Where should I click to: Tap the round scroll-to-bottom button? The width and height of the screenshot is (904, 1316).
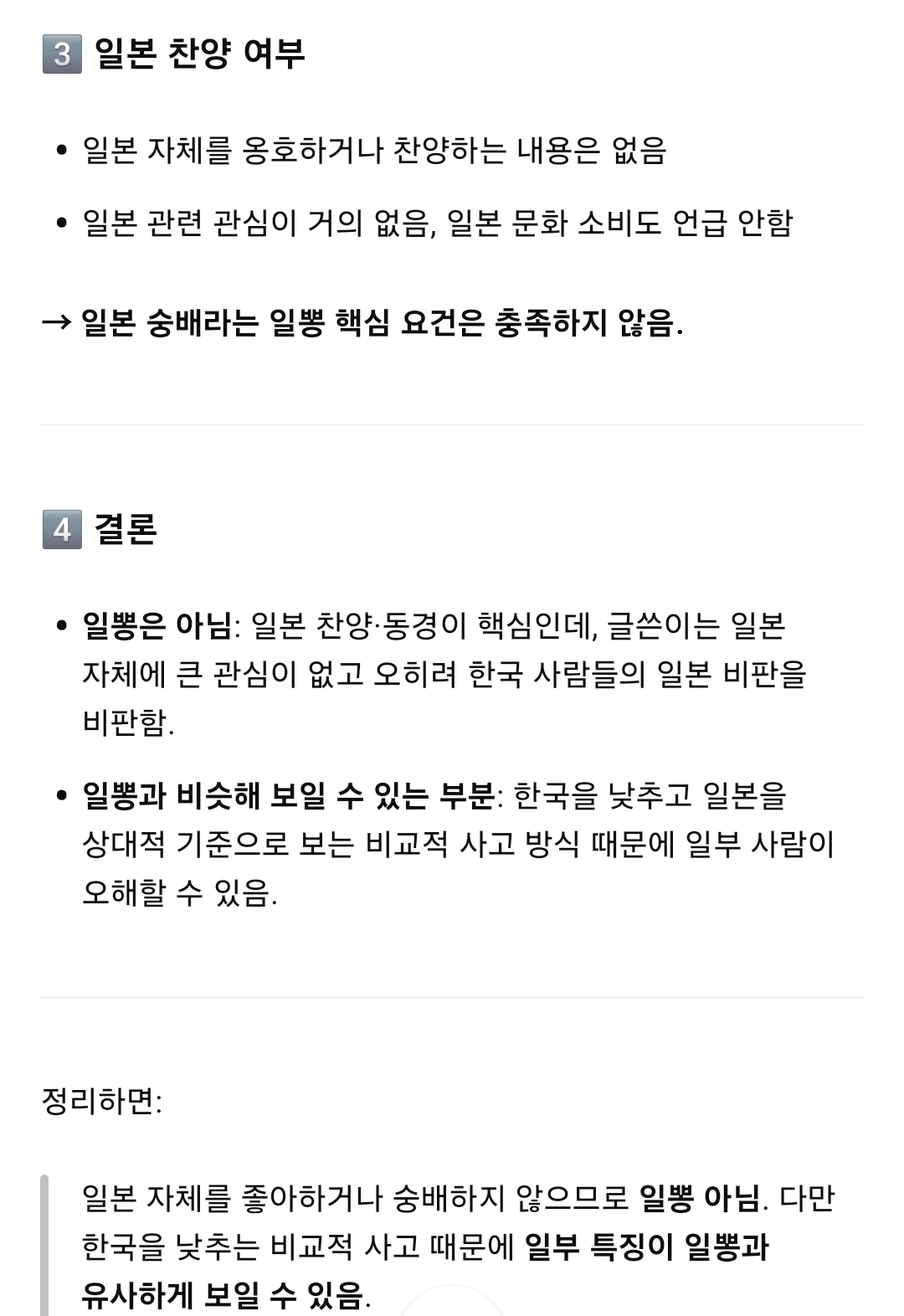(x=452, y=1306)
